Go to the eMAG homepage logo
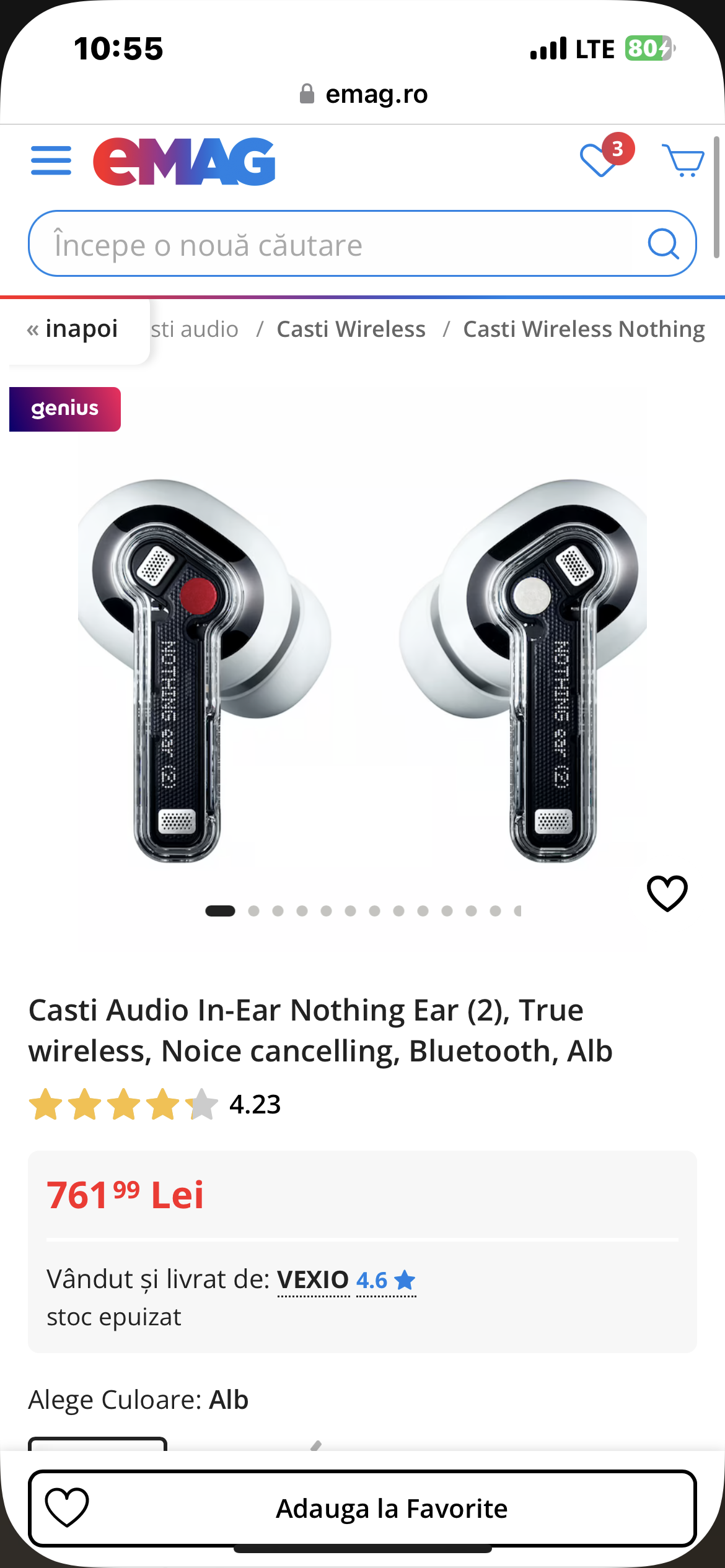 click(184, 162)
